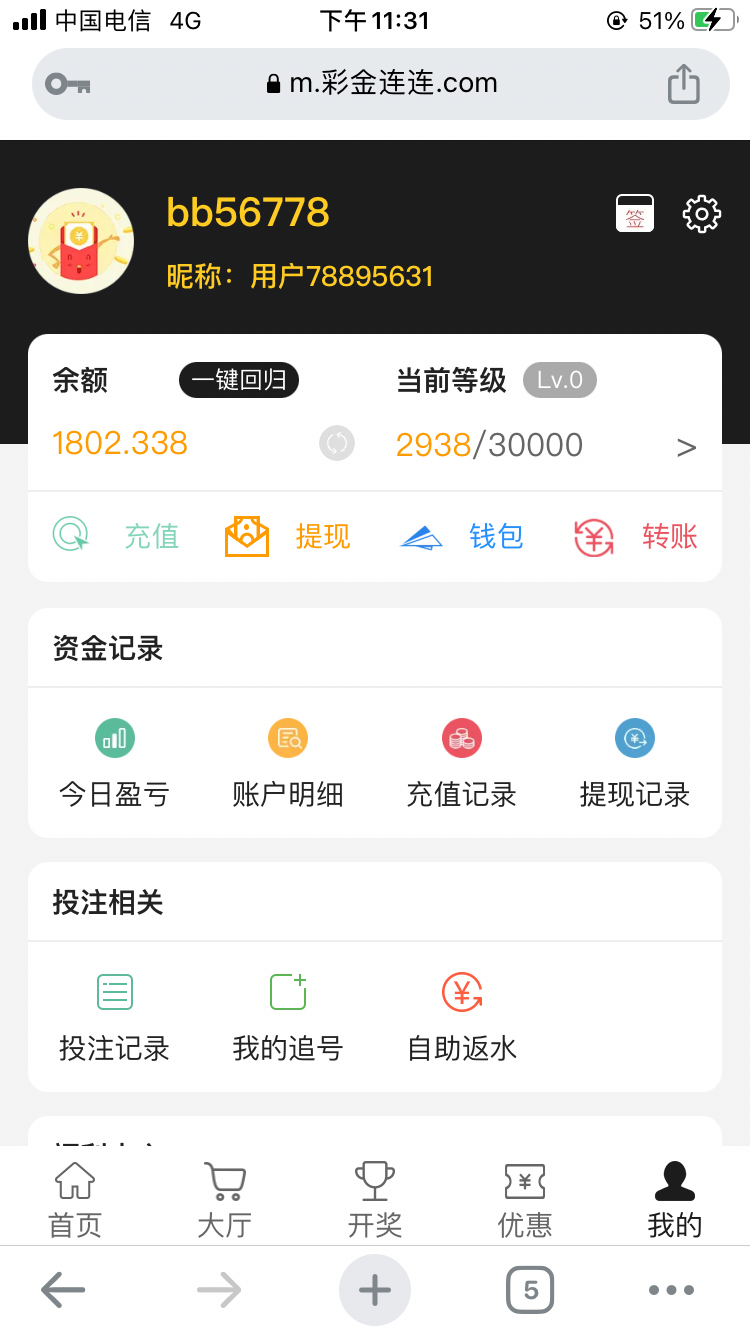
Task: Refresh the balance amount
Action: (337, 443)
